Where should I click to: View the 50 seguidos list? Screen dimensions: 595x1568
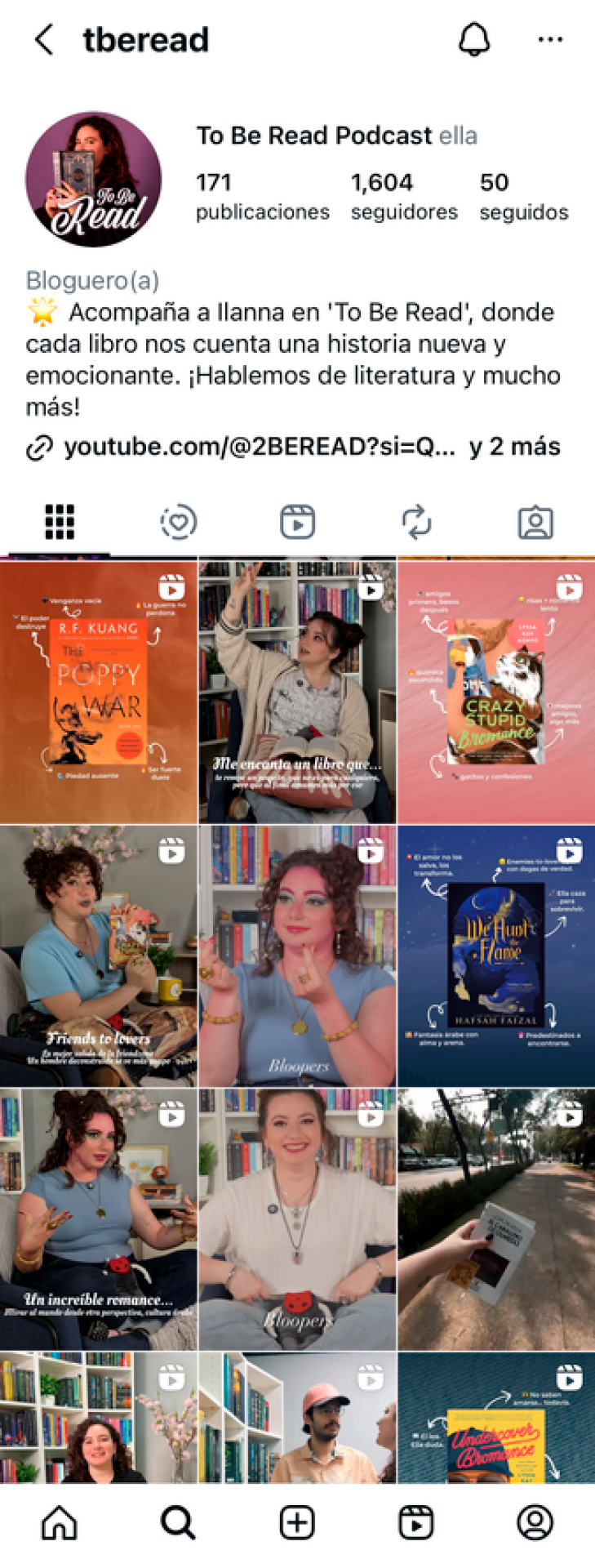click(523, 197)
